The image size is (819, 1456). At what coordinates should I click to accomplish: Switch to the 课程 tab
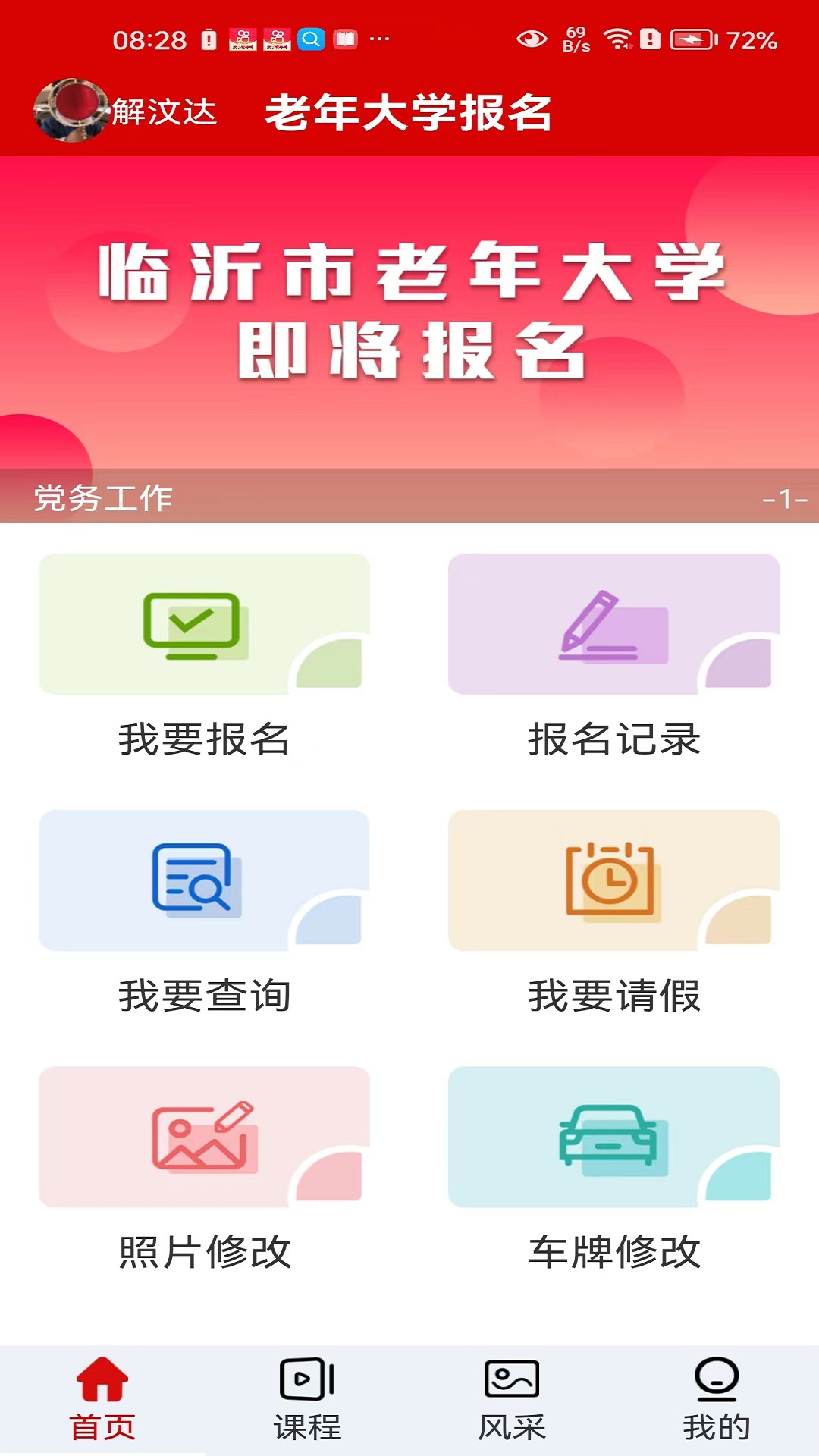point(307,1400)
